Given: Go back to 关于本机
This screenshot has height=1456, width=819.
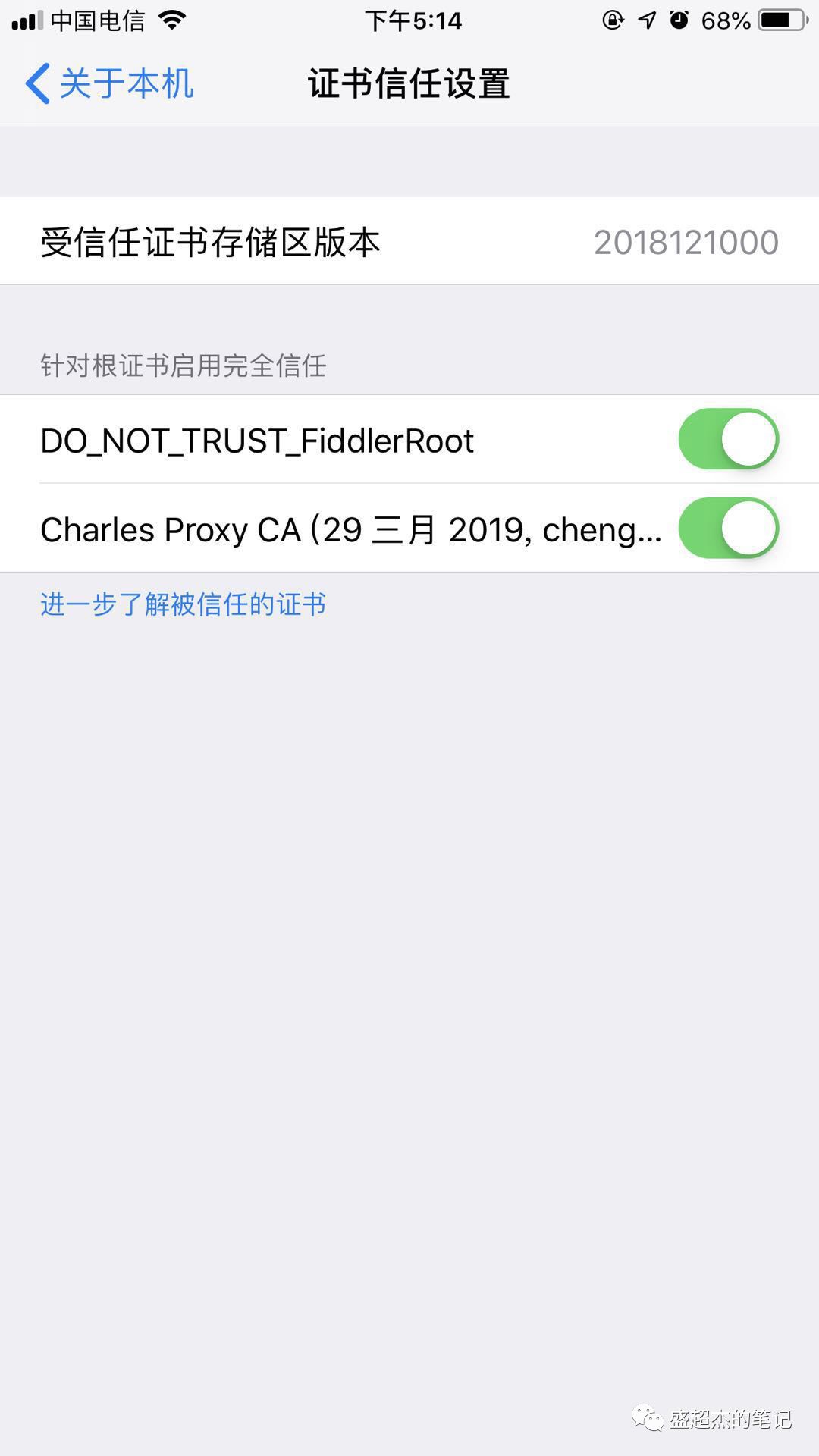Looking at the screenshot, I should [x=110, y=83].
